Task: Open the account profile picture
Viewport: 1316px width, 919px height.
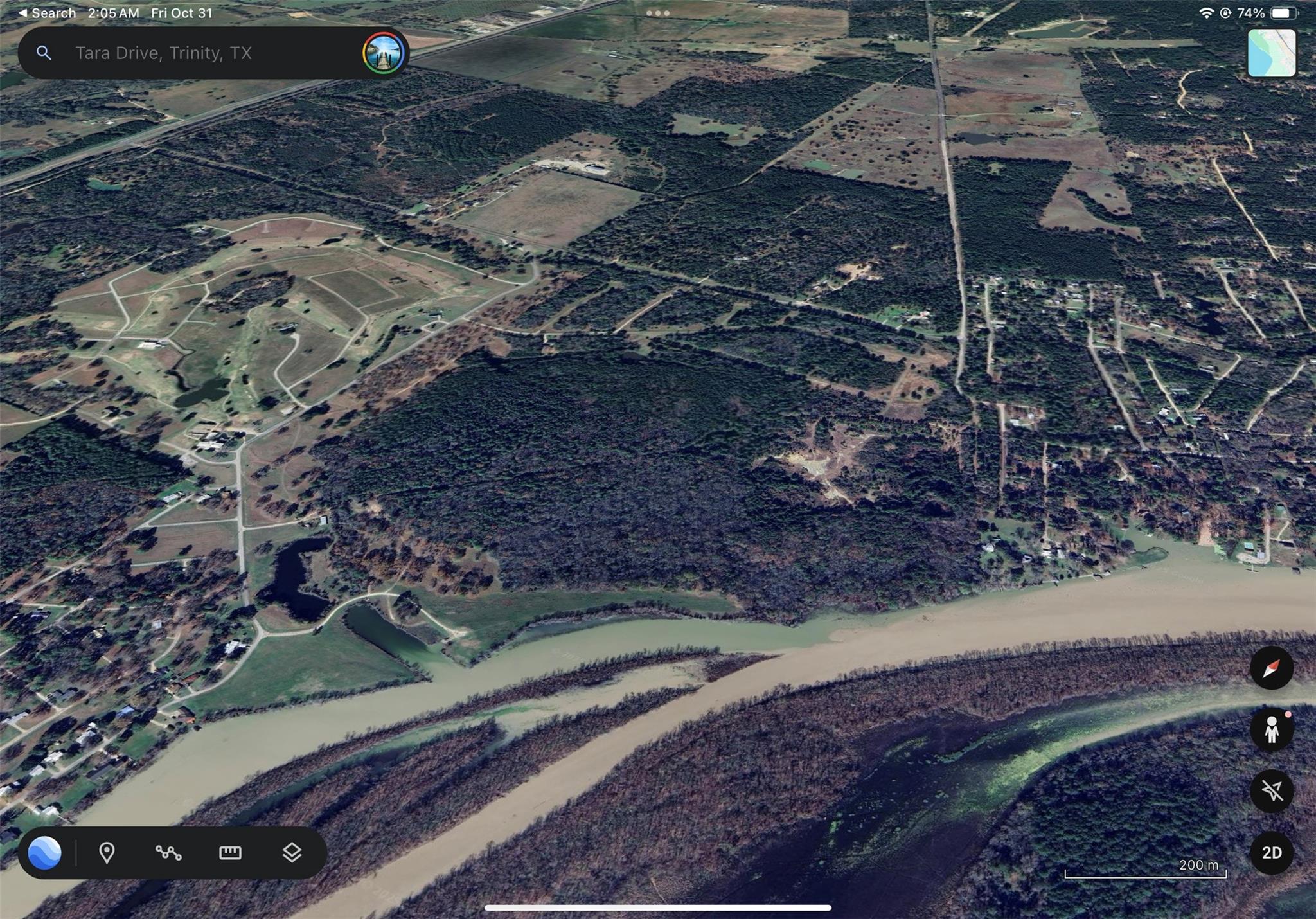Action: pyautogui.click(x=383, y=53)
